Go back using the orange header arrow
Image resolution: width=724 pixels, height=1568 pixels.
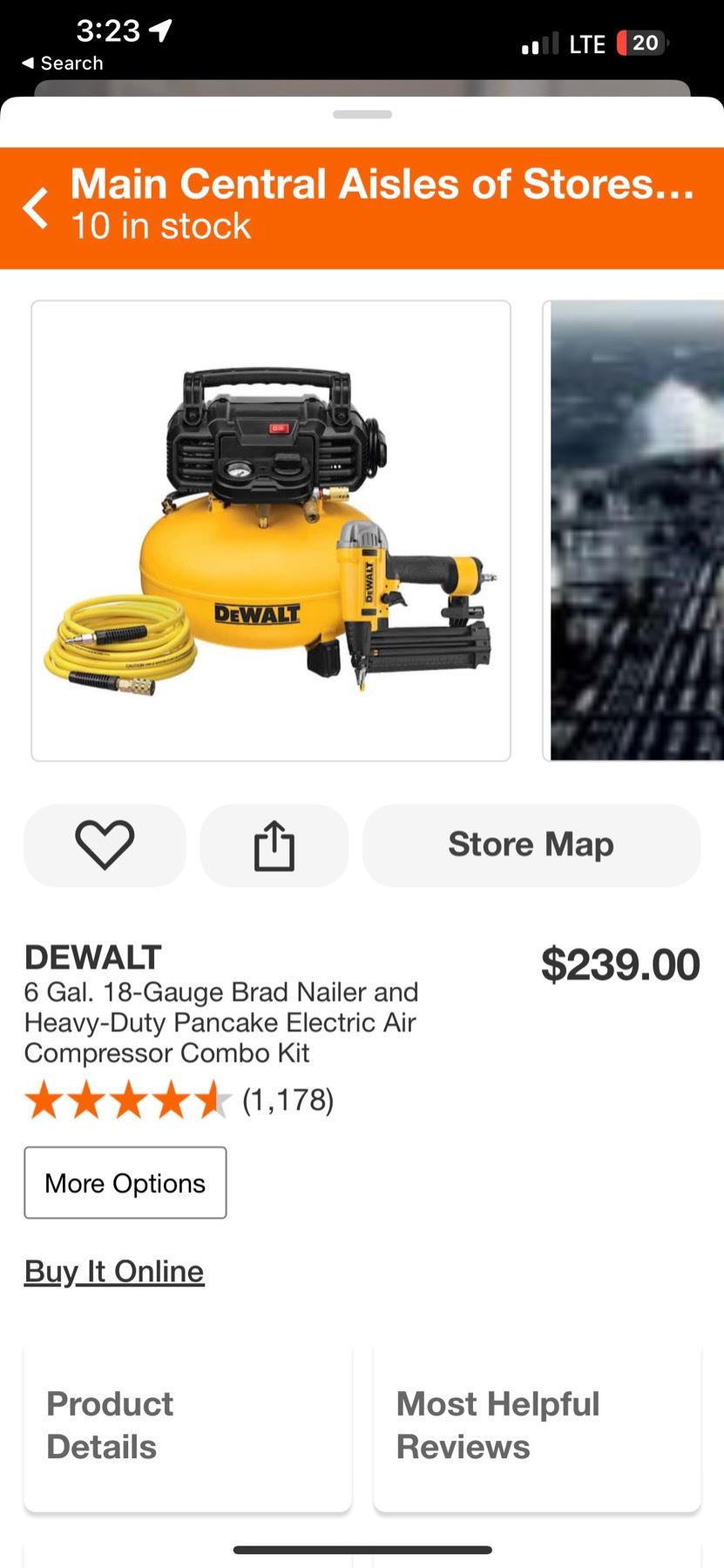(36, 208)
